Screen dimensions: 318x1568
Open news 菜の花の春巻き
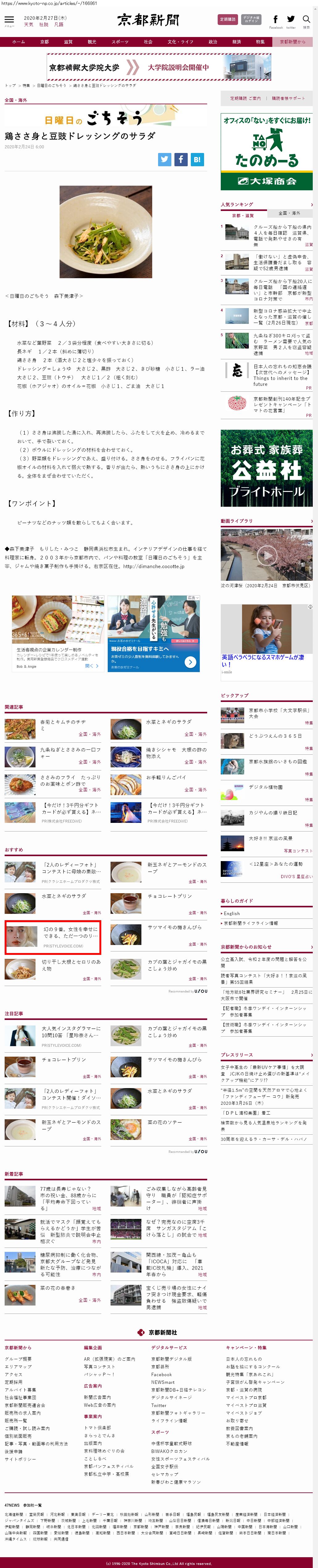pos(58,1288)
